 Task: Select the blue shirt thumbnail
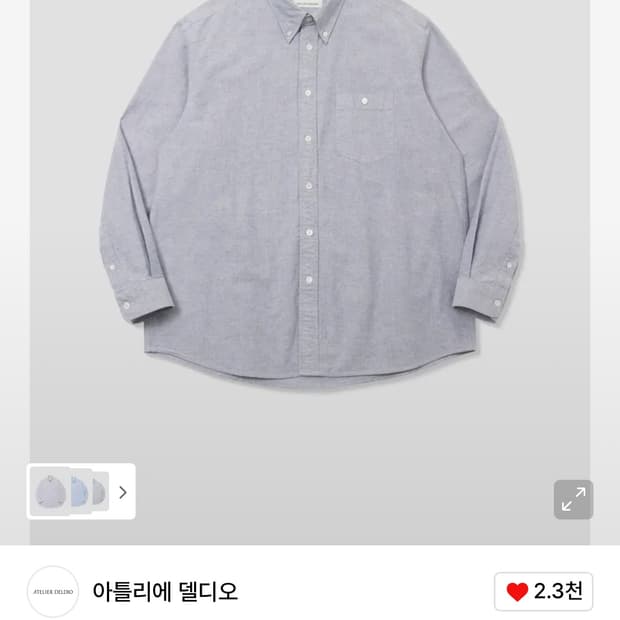pos(81,491)
